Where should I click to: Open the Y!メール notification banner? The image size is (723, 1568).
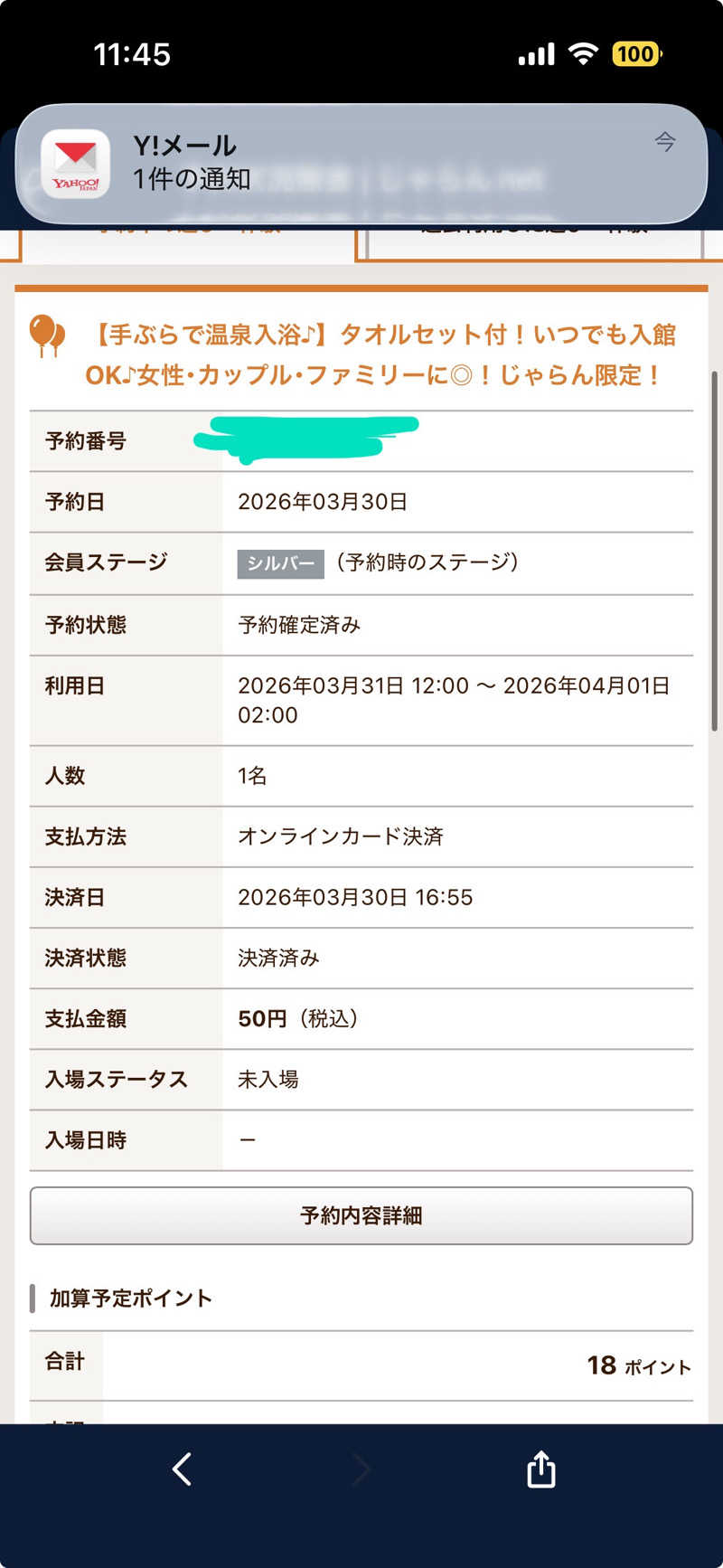[361, 163]
